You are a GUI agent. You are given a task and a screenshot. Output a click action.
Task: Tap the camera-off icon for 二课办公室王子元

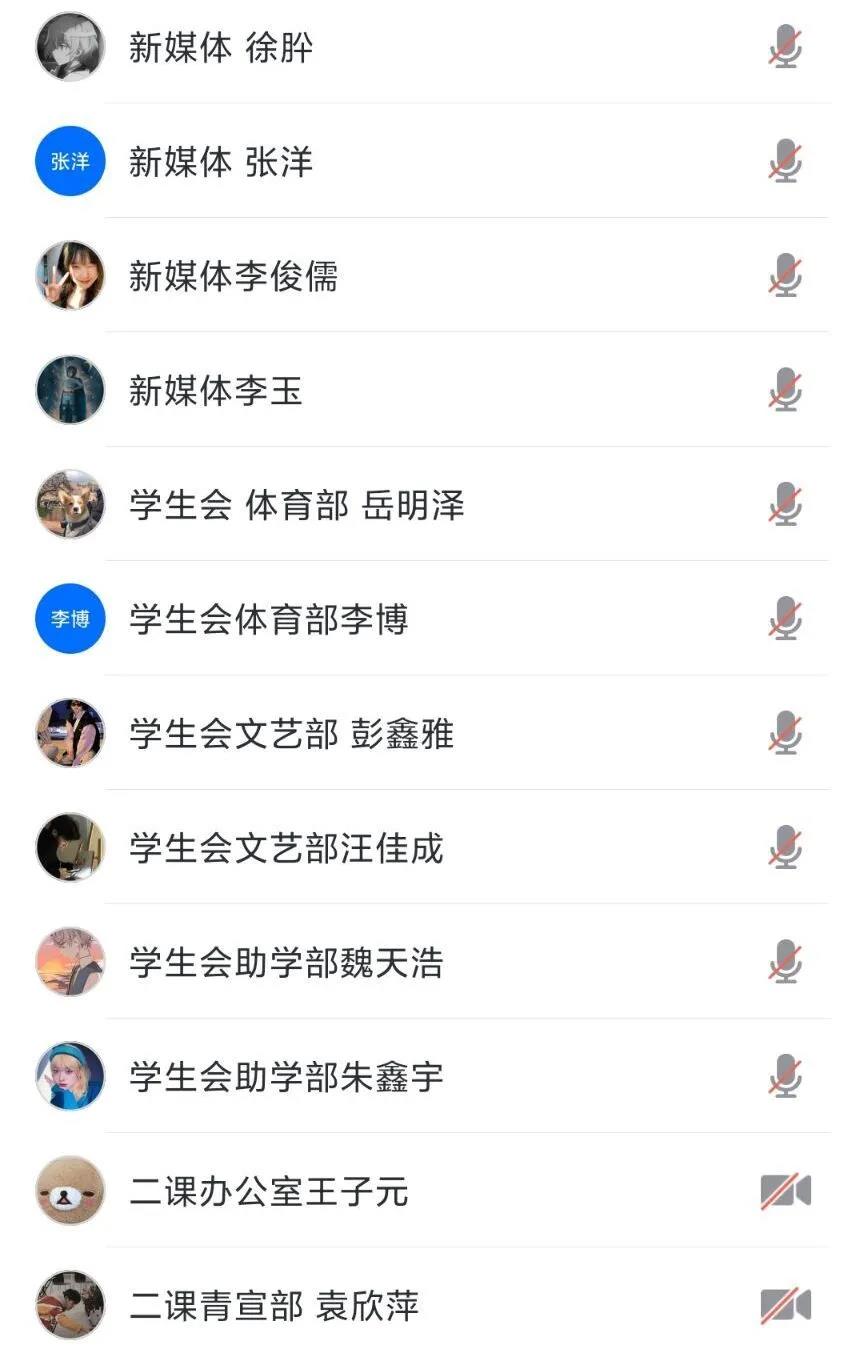pos(785,1191)
